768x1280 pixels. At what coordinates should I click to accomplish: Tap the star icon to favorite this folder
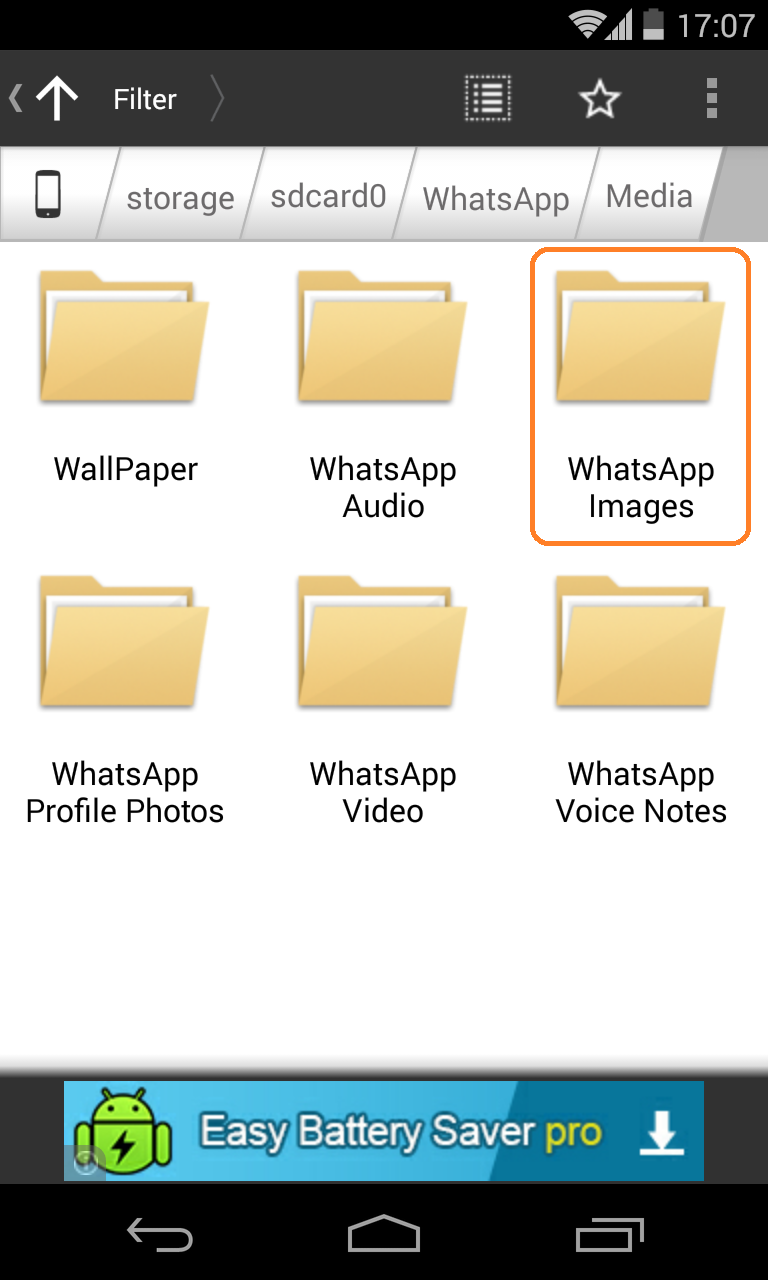600,97
